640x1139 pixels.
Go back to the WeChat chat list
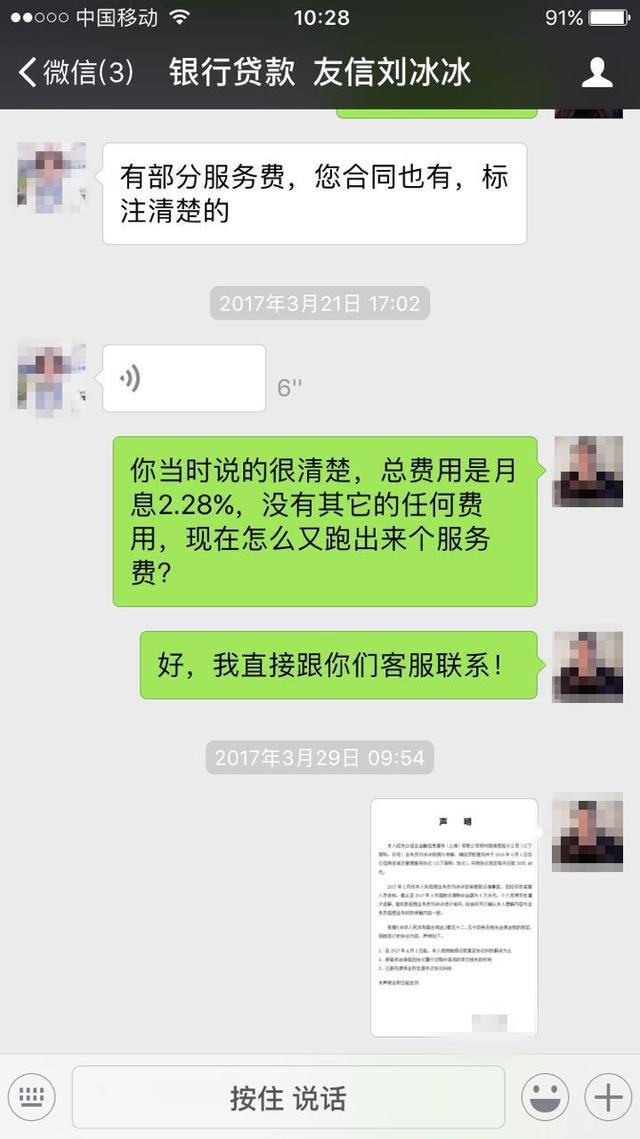(x=75, y=72)
